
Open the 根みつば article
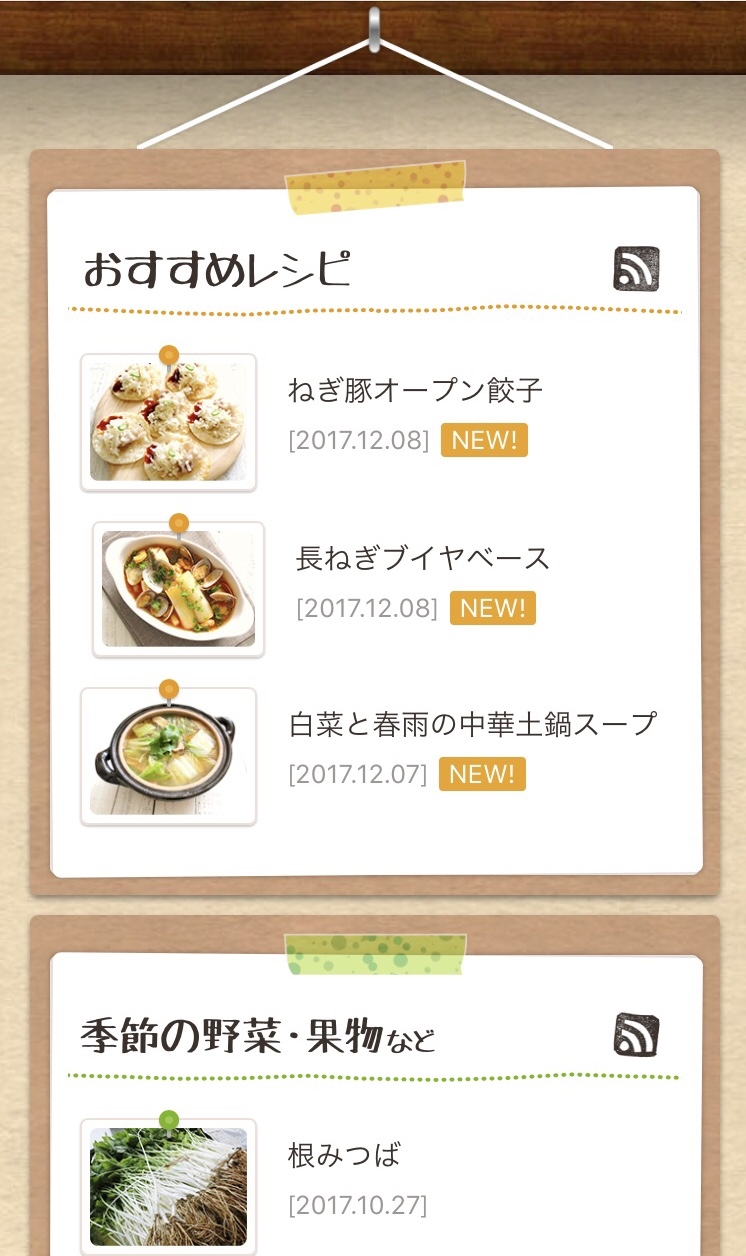point(344,1156)
